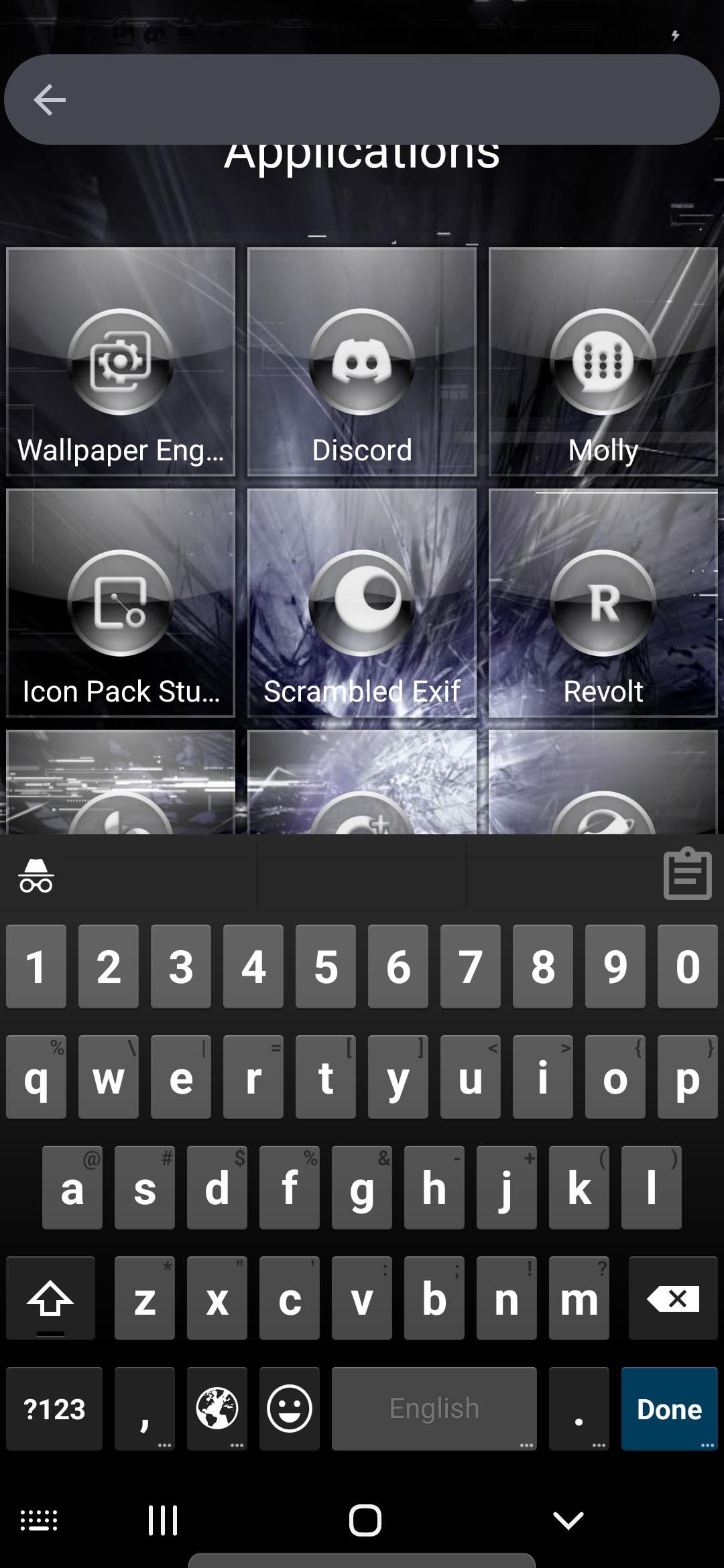724x1568 pixels.
Task: Tap the back arrow in search bar
Action: [50, 100]
